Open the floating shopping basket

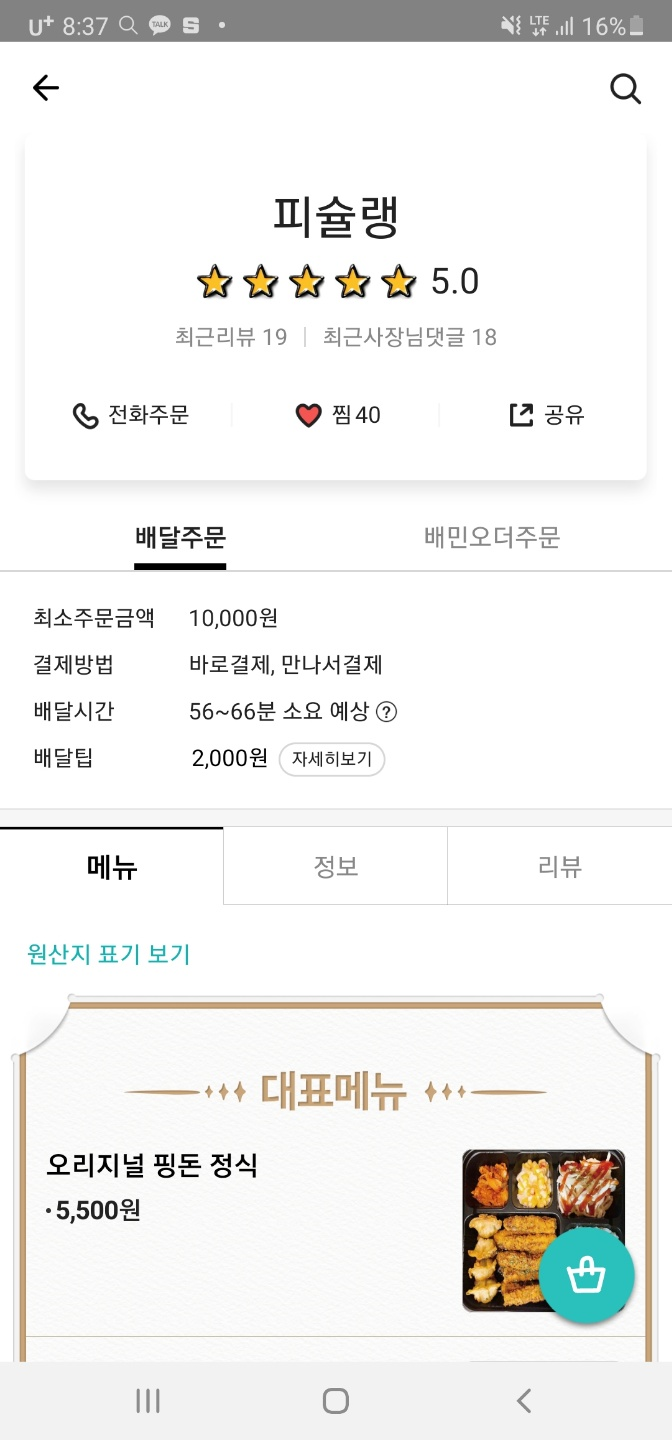point(586,1277)
